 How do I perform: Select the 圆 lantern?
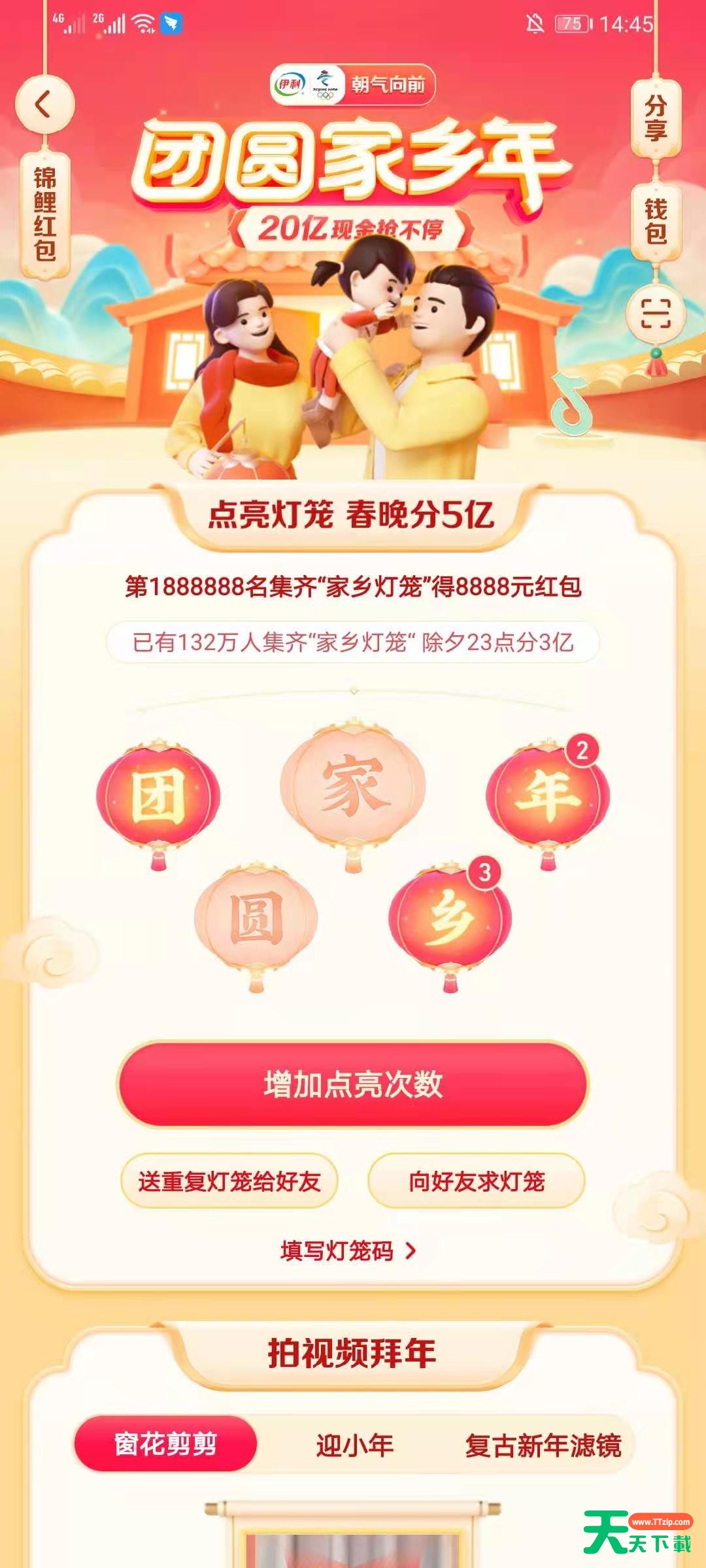click(256, 924)
